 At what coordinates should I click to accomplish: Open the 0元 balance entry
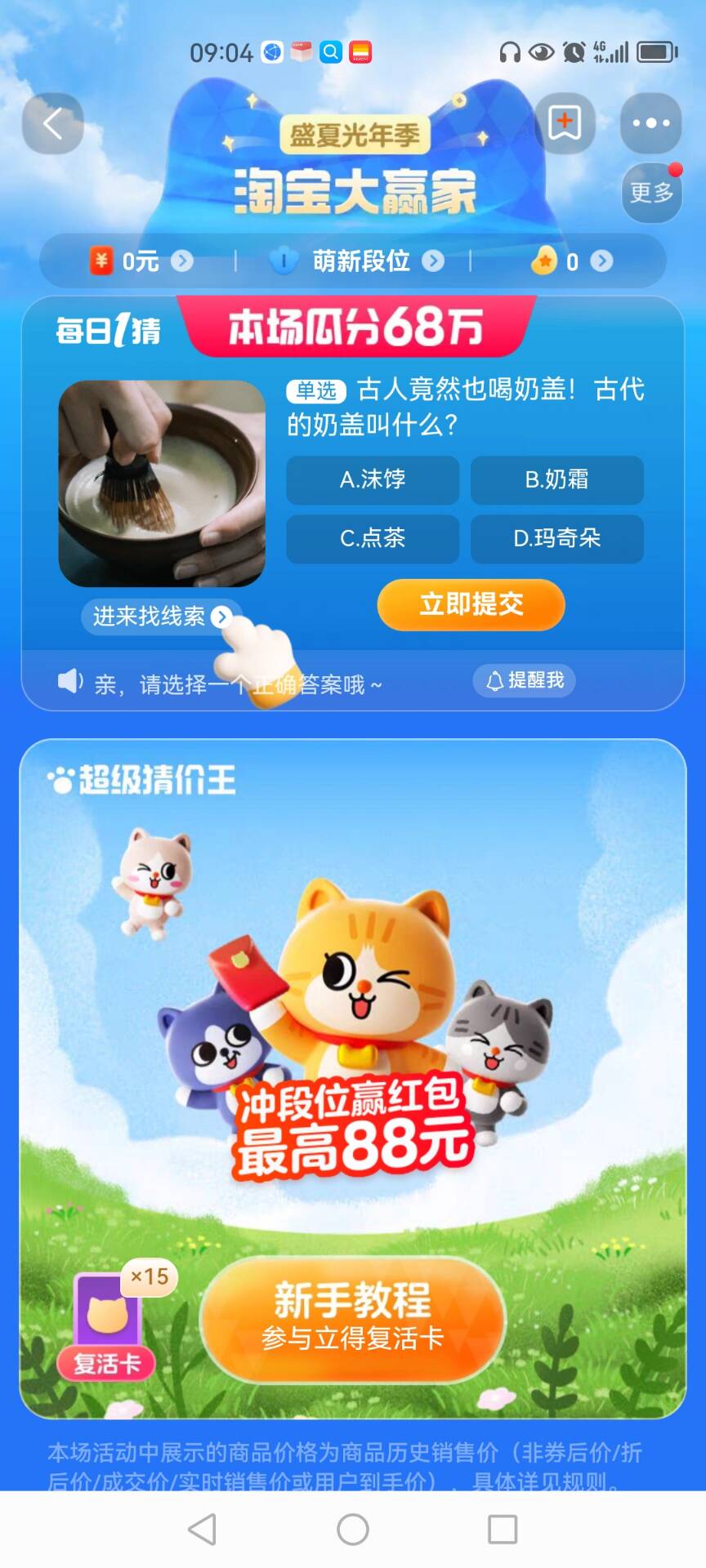(x=141, y=261)
